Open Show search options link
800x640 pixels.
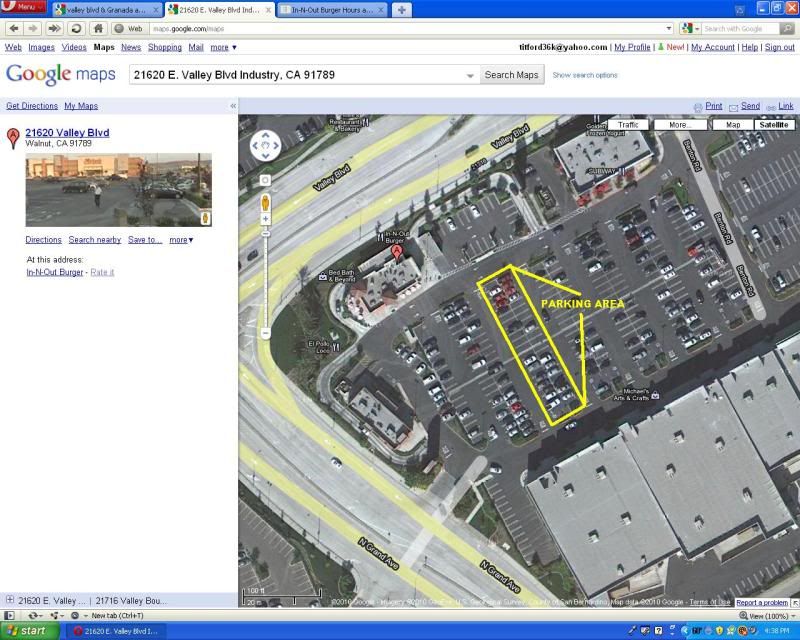[585, 75]
